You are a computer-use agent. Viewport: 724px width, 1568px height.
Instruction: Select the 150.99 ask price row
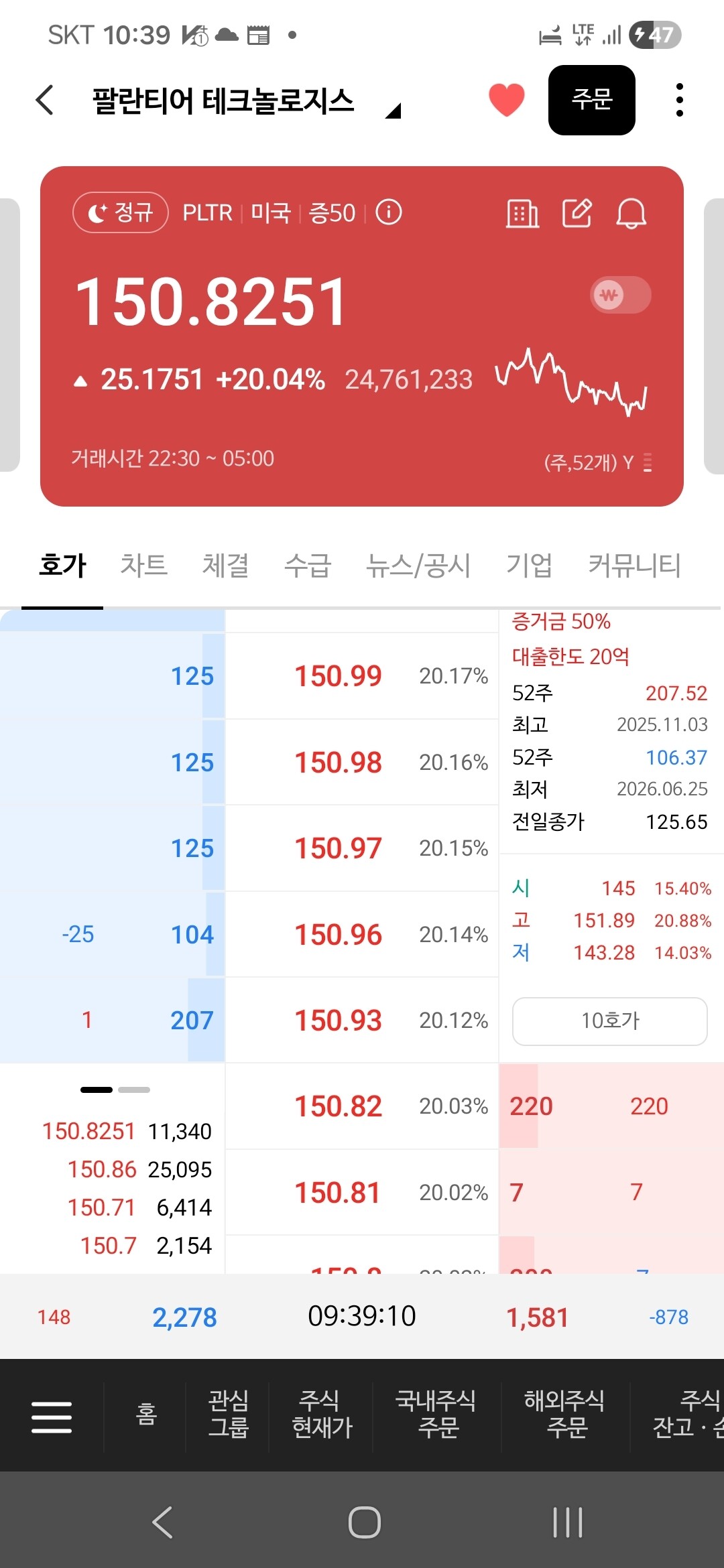pyautogui.click(x=362, y=675)
